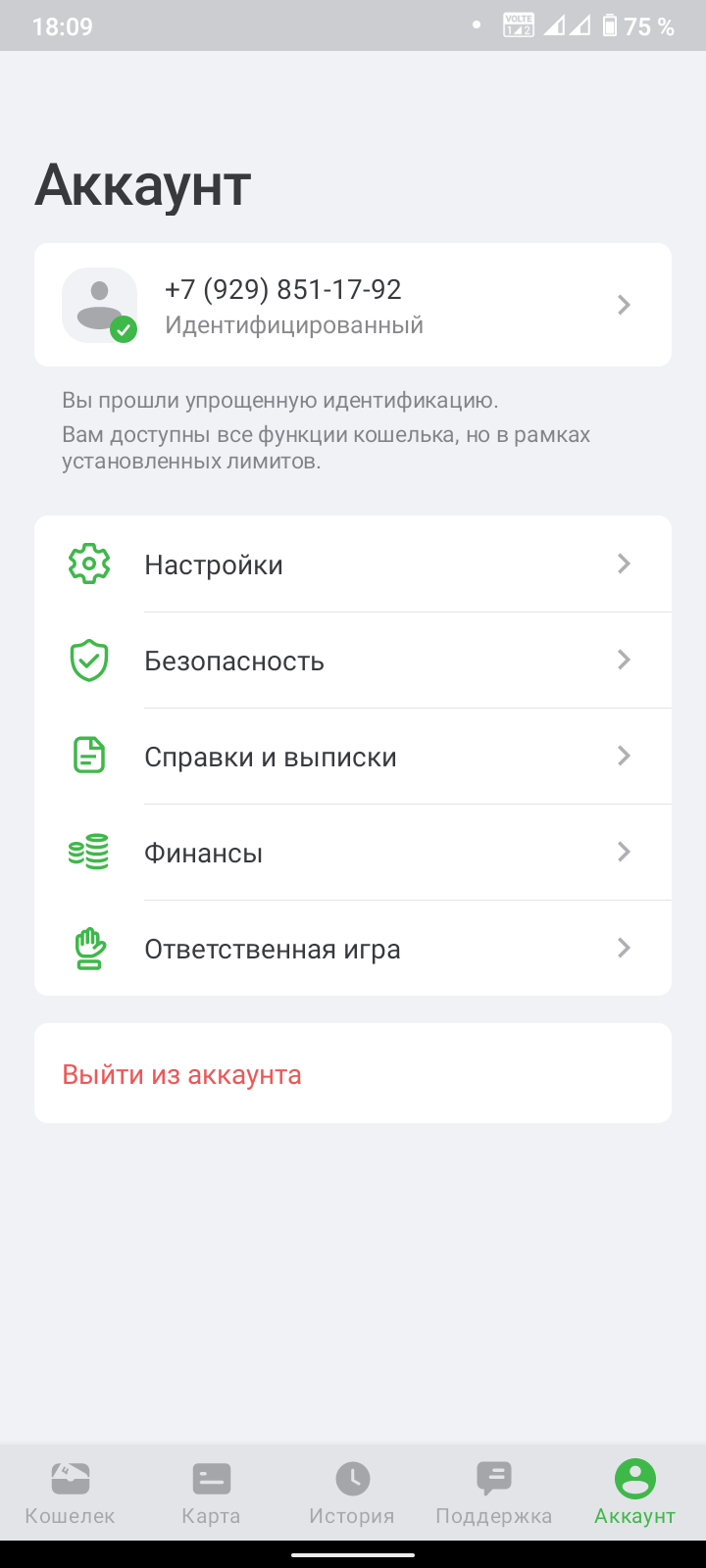The width and height of the screenshot is (706, 1568).
Task: Open the identified phone number profile row
Action: pos(353,305)
